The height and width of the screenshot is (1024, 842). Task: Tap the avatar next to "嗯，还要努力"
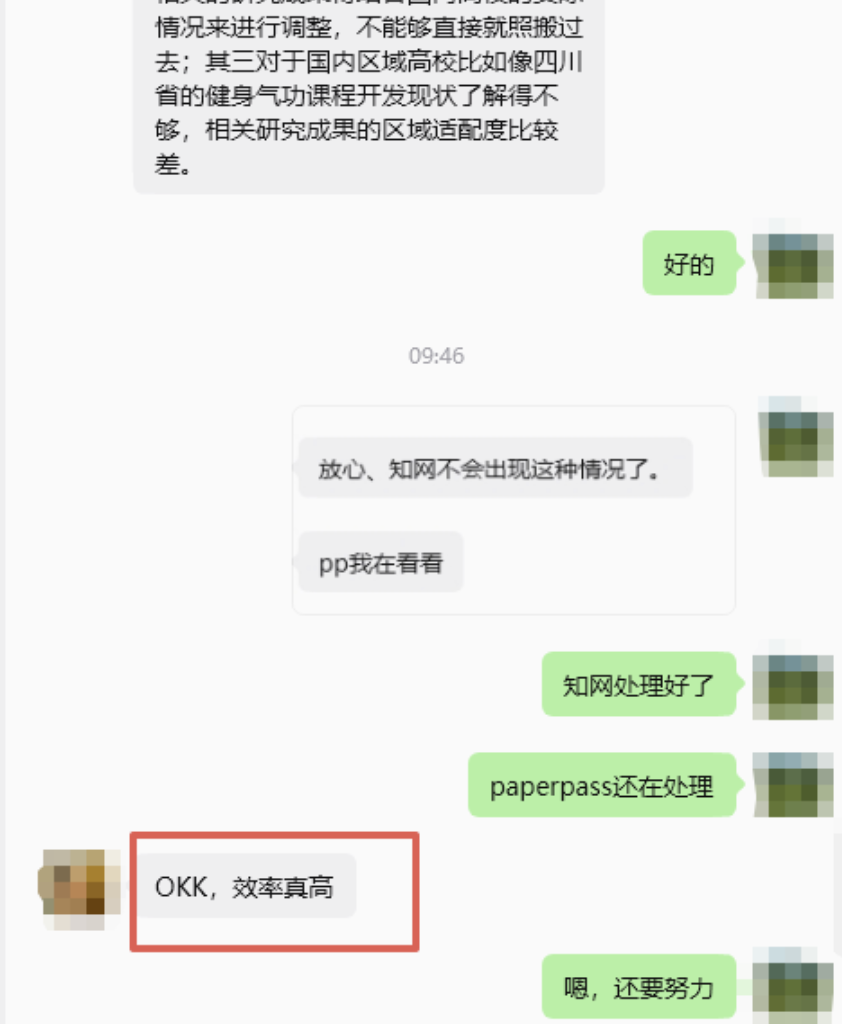click(792, 988)
